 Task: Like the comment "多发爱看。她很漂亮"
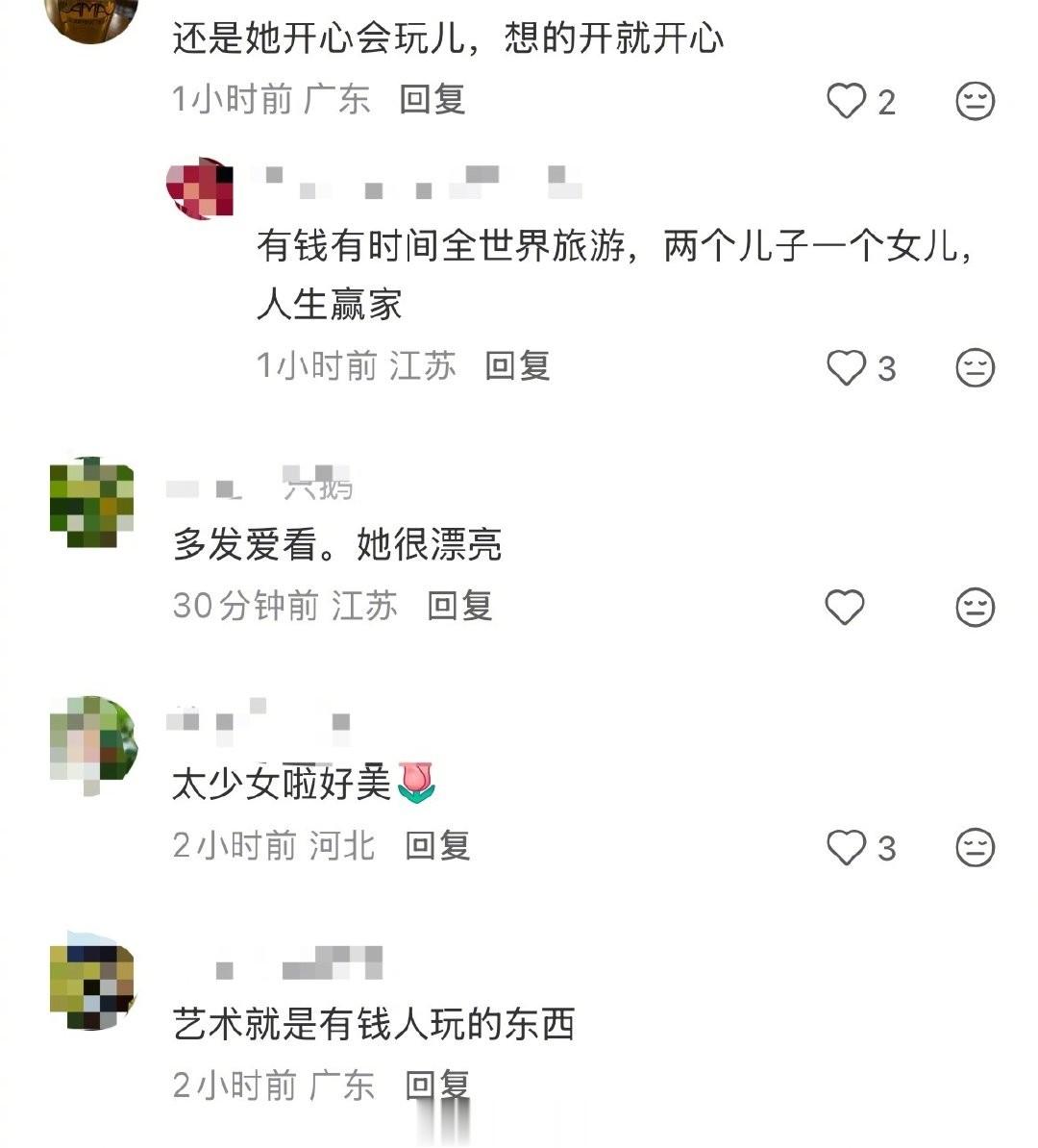click(x=846, y=607)
